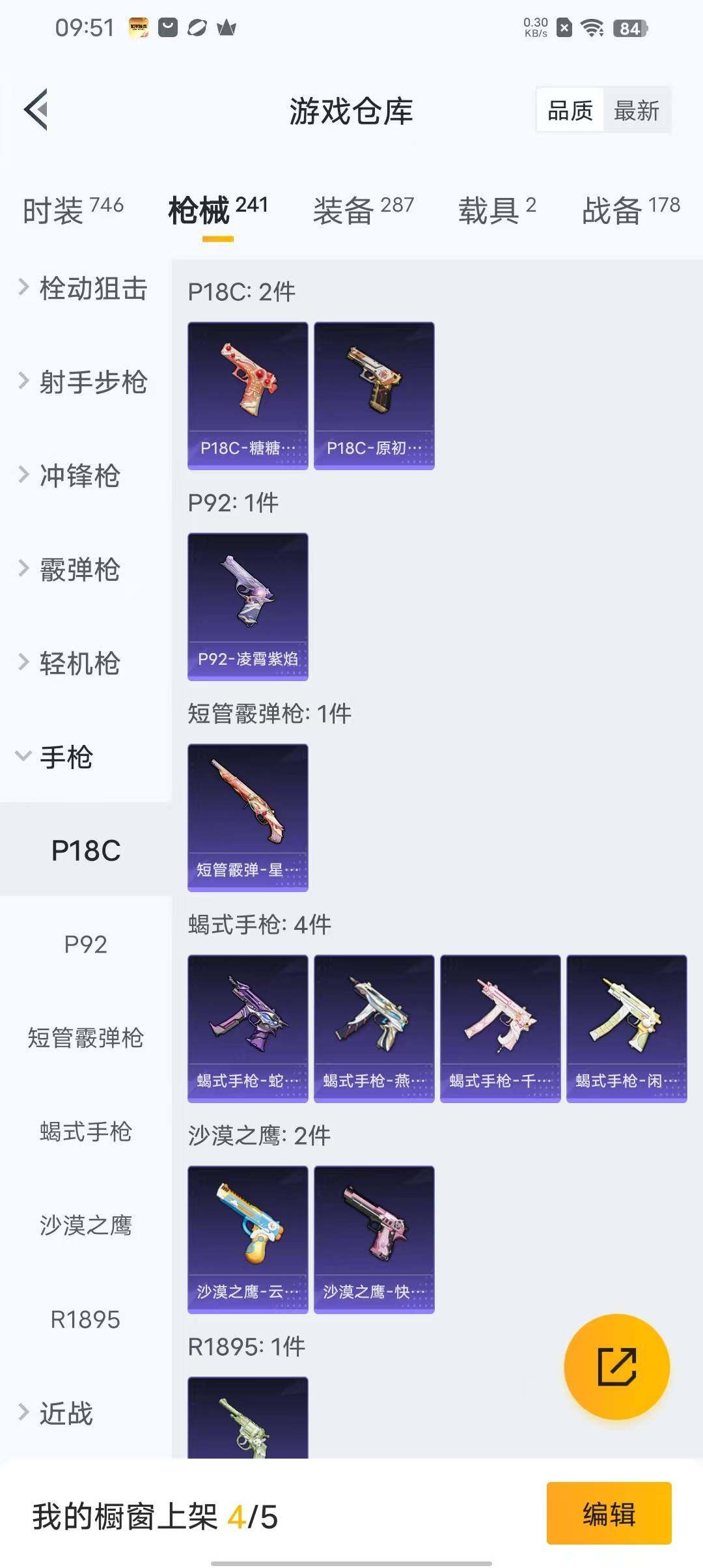The image size is (703, 1568).
Task: Open the P18C-糖糖 skin tile
Action: (247, 395)
